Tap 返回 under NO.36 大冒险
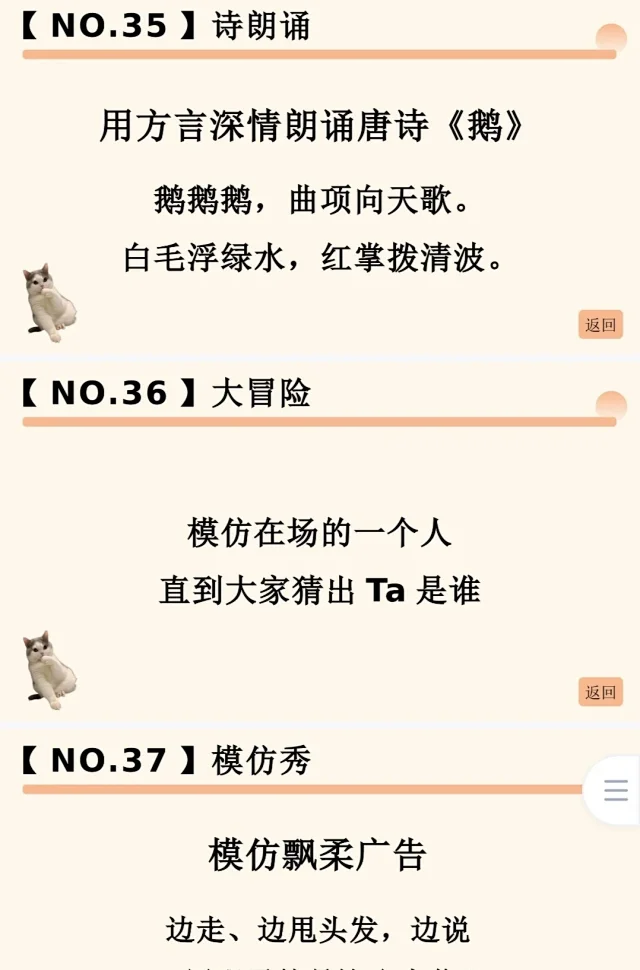640x970 pixels. click(600, 691)
